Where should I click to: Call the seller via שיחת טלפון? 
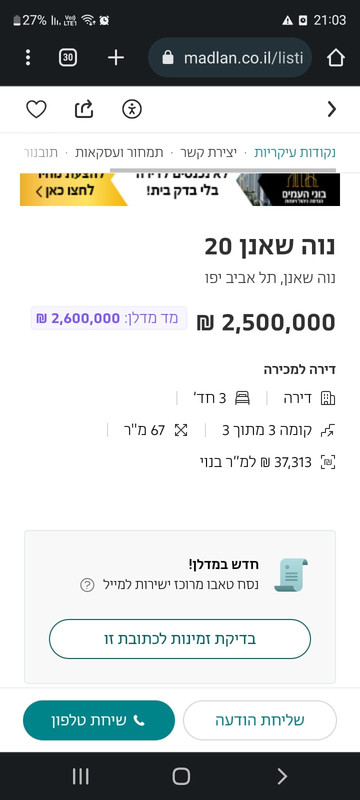[x=99, y=720]
